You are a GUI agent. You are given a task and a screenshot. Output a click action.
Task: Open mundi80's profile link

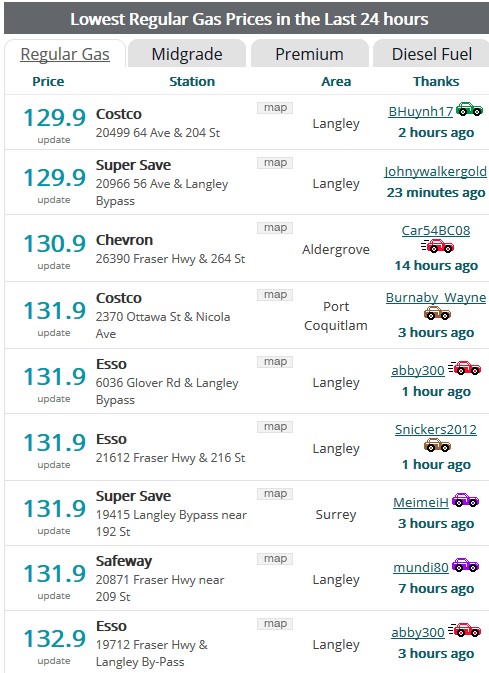[421, 567]
